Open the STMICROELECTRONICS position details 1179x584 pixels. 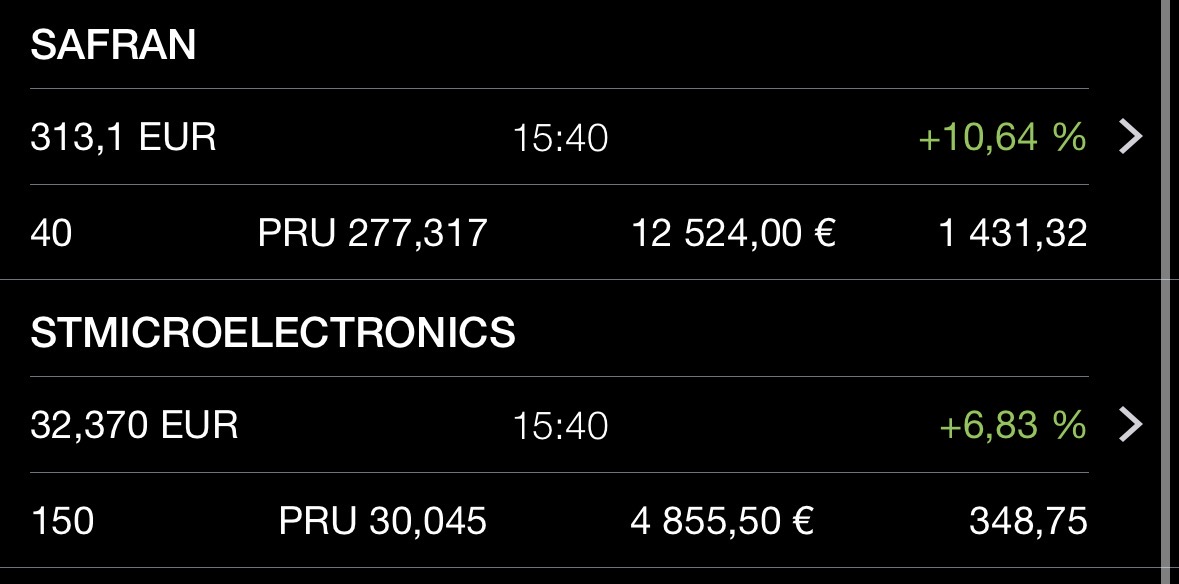click(x=1129, y=425)
